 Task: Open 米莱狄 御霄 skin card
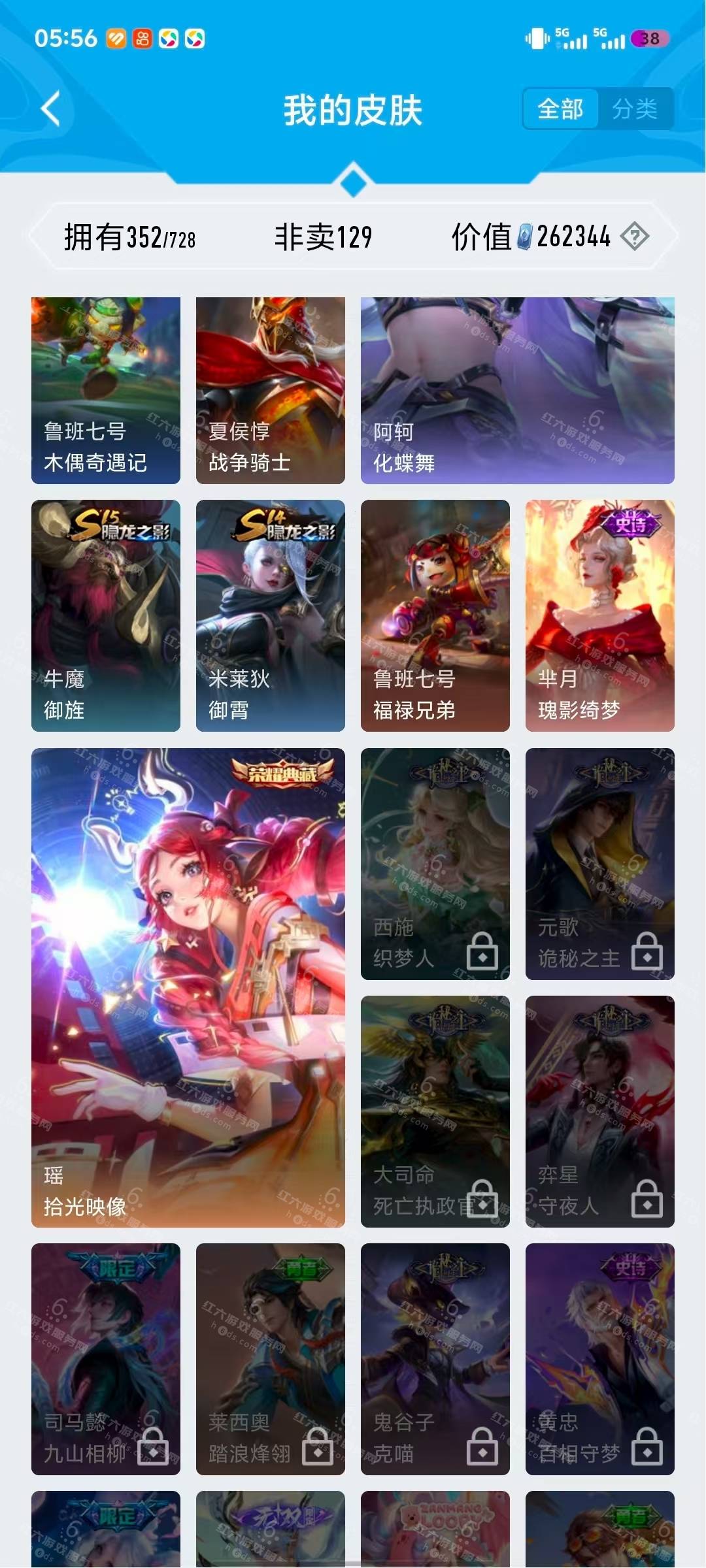(x=270, y=615)
